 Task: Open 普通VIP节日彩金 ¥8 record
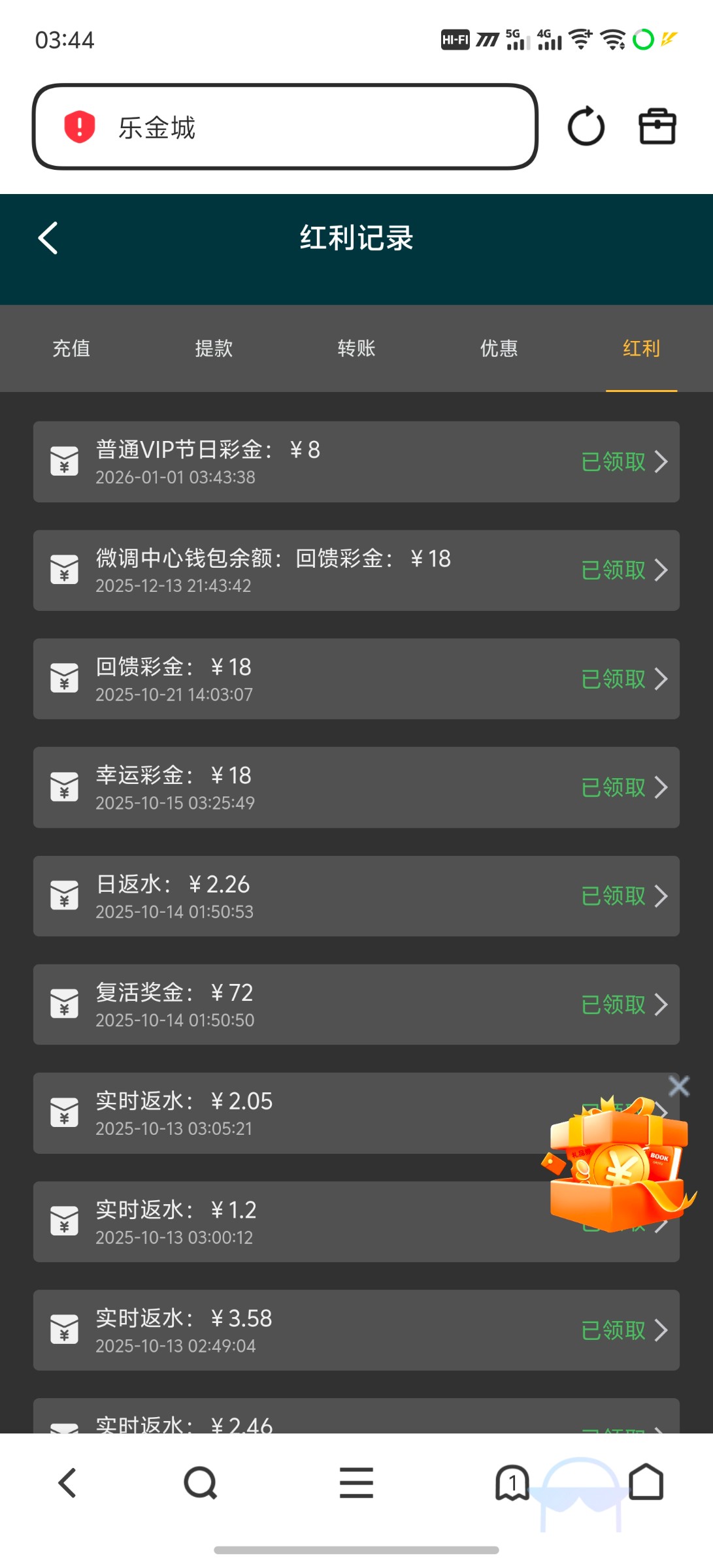tap(356, 462)
